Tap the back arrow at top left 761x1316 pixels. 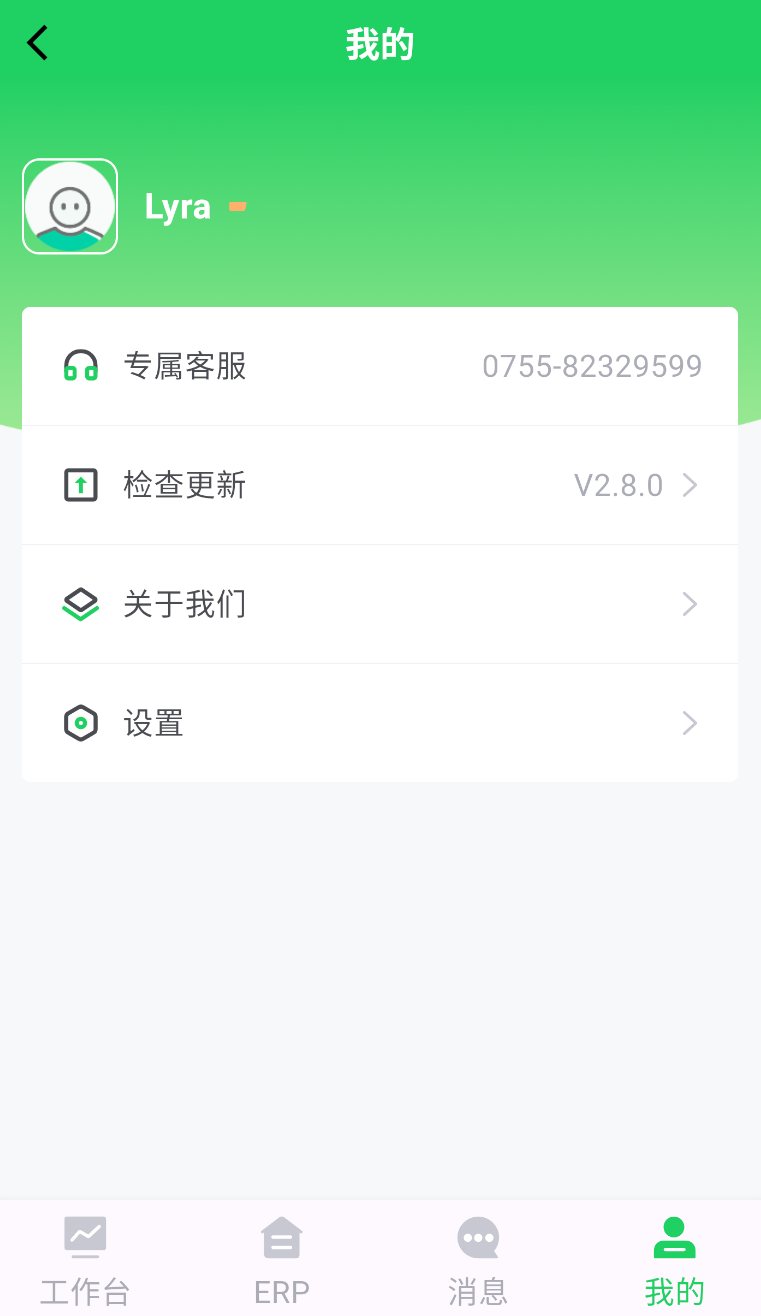[x=37, y=43]
